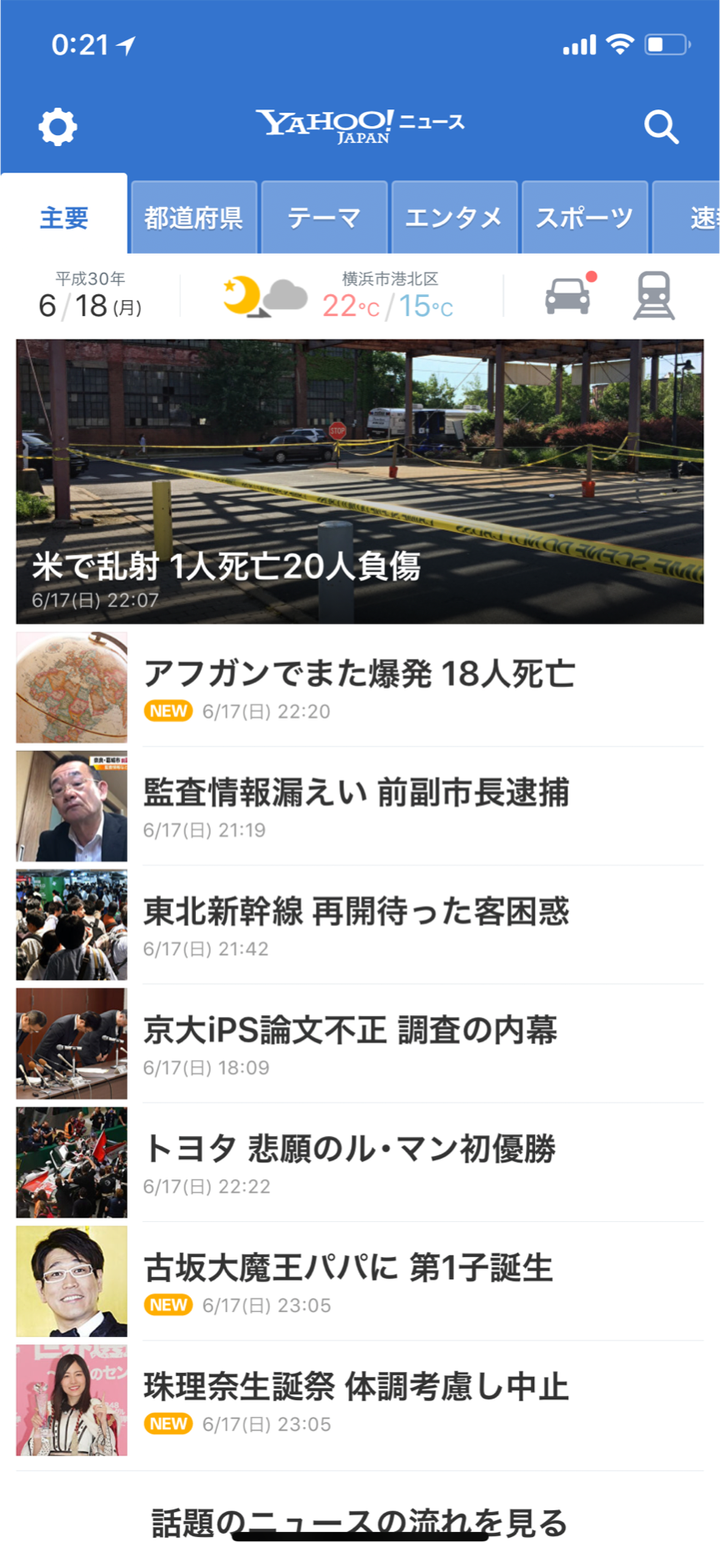Open the search magnifier
This screenshot has width=720, height=1558.
(x=661, y=127)
